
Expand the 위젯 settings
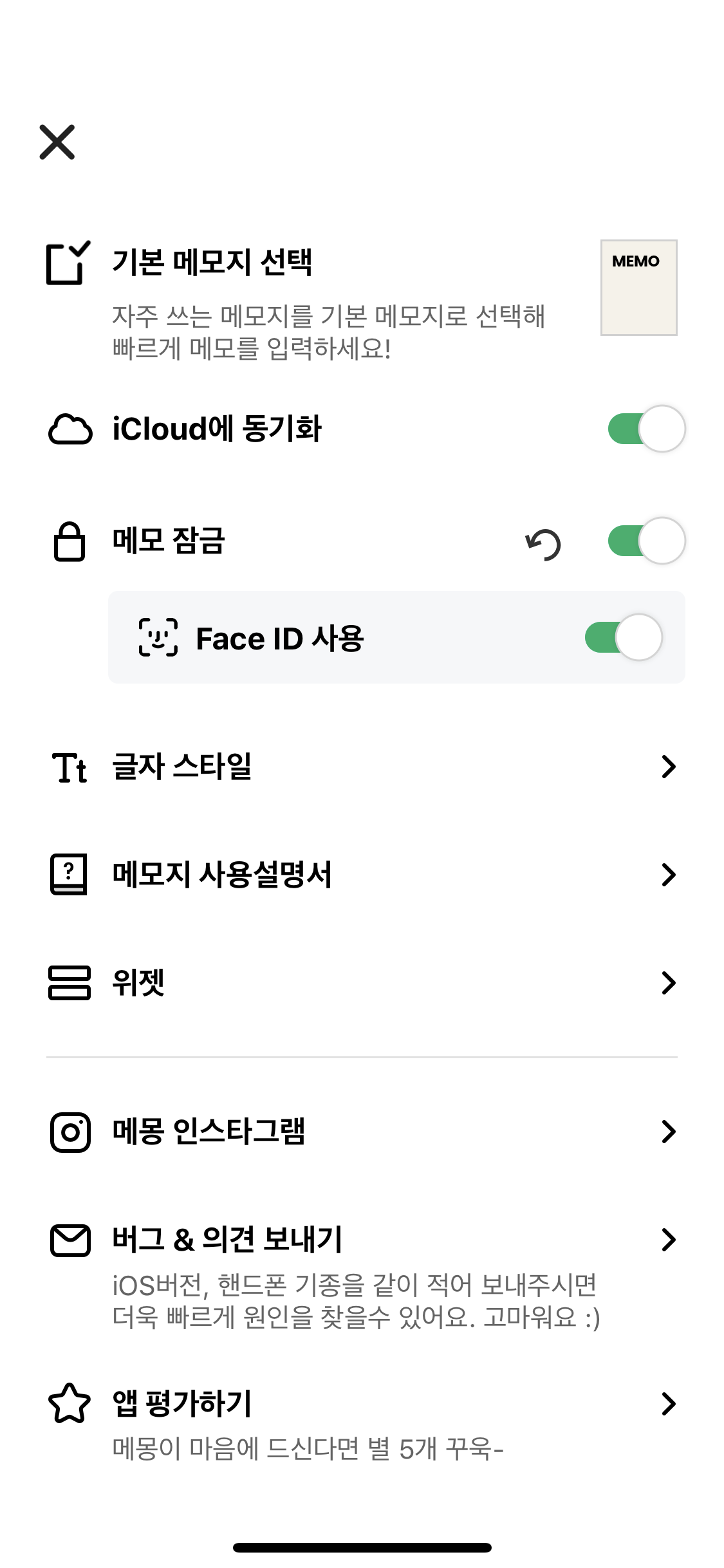tap(360, 982)
